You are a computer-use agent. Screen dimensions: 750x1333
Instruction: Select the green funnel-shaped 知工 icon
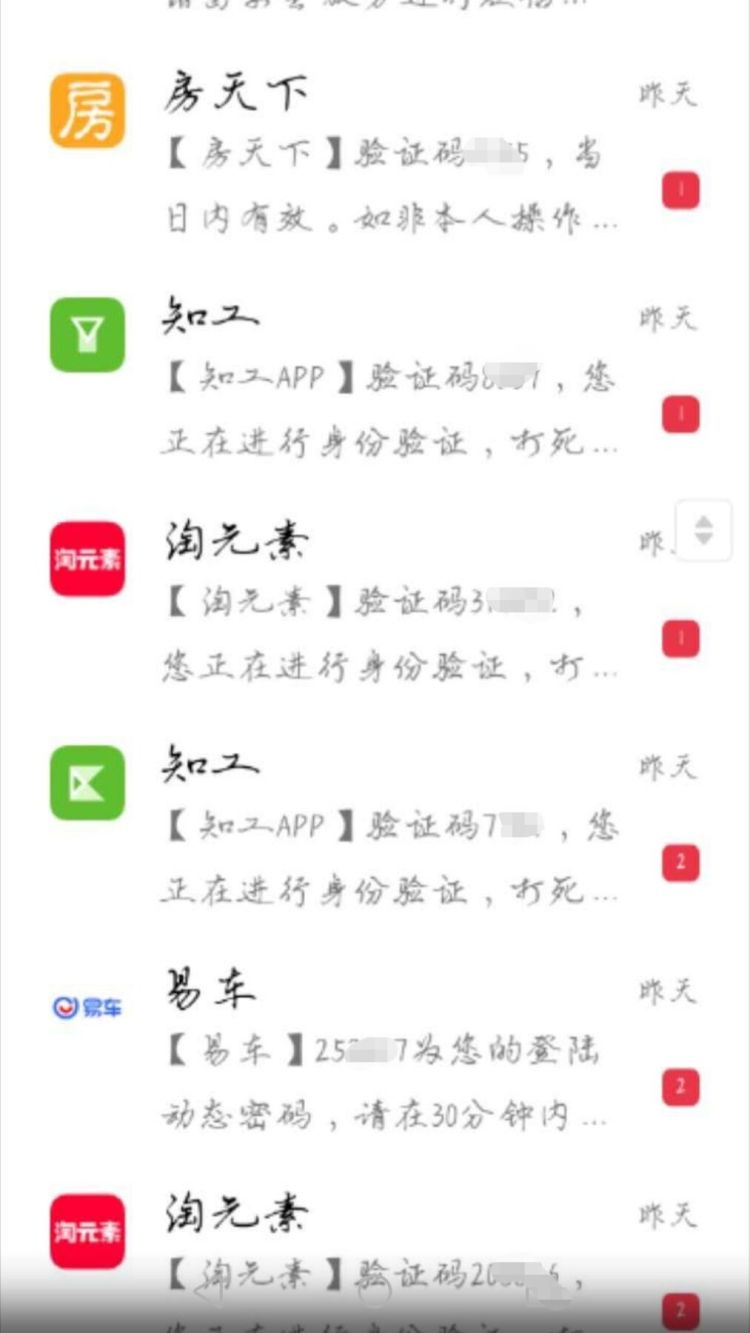(88, 333)
